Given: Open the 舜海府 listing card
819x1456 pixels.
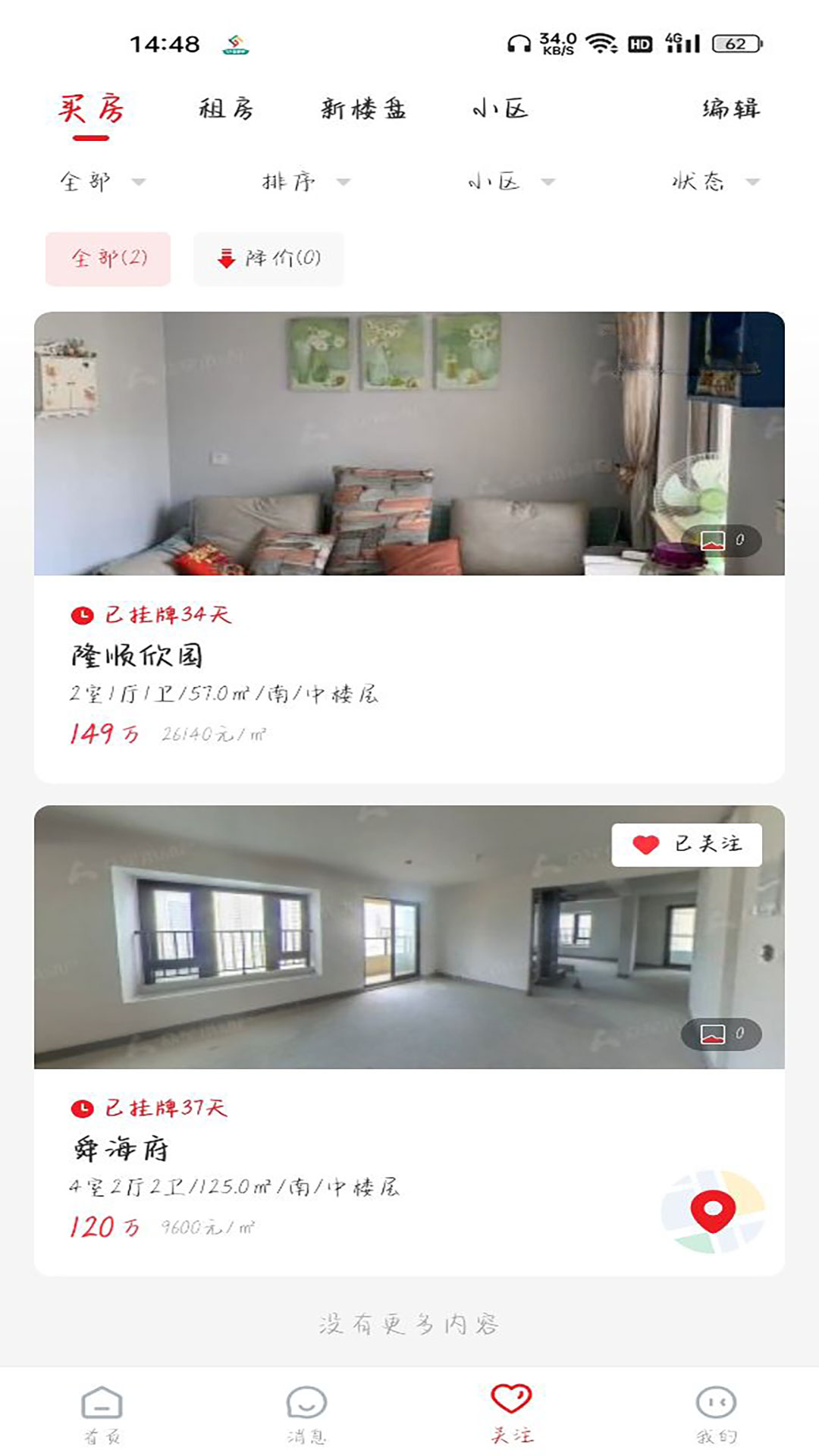Looking at the screenshot, I should (x=409, y=1040).
